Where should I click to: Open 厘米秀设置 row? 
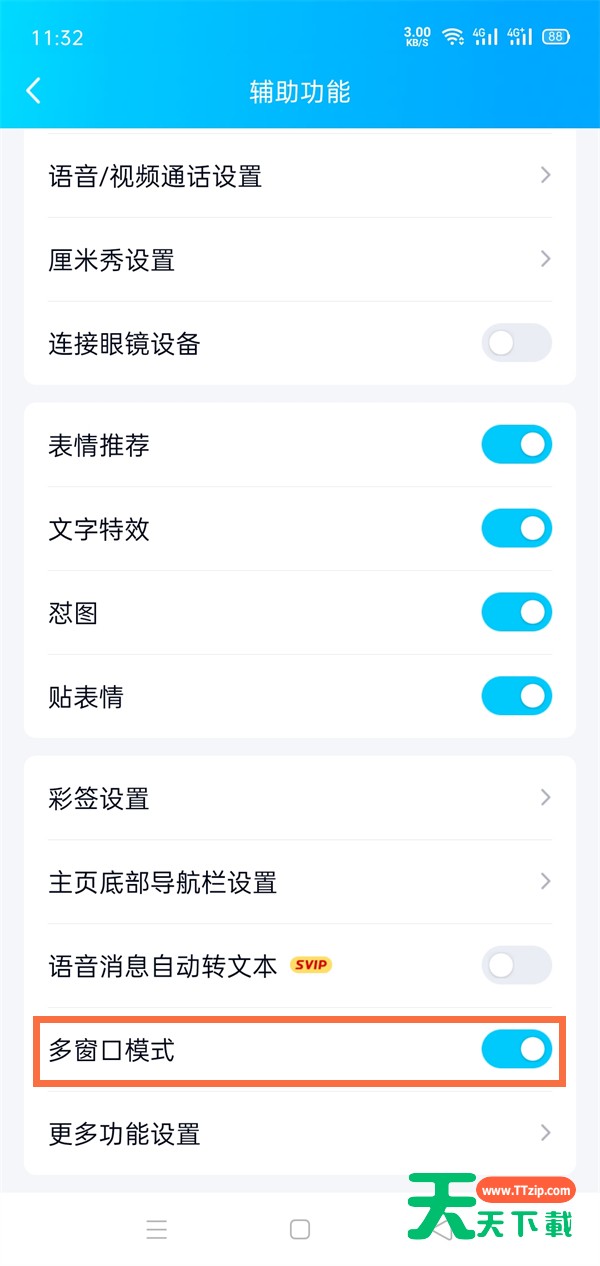coord(299,260)
